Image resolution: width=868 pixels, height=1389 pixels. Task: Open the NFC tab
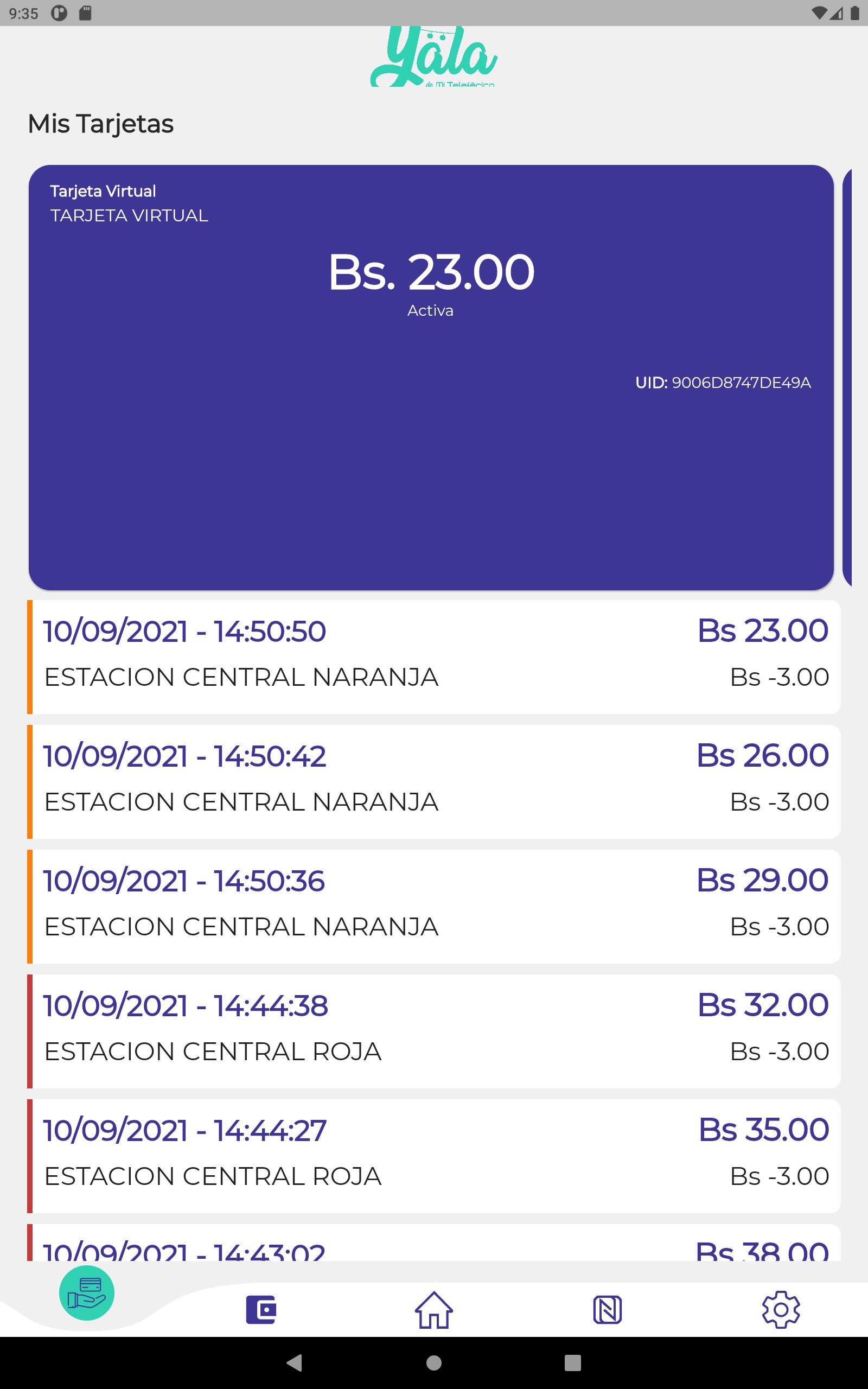coord(608,1310)
